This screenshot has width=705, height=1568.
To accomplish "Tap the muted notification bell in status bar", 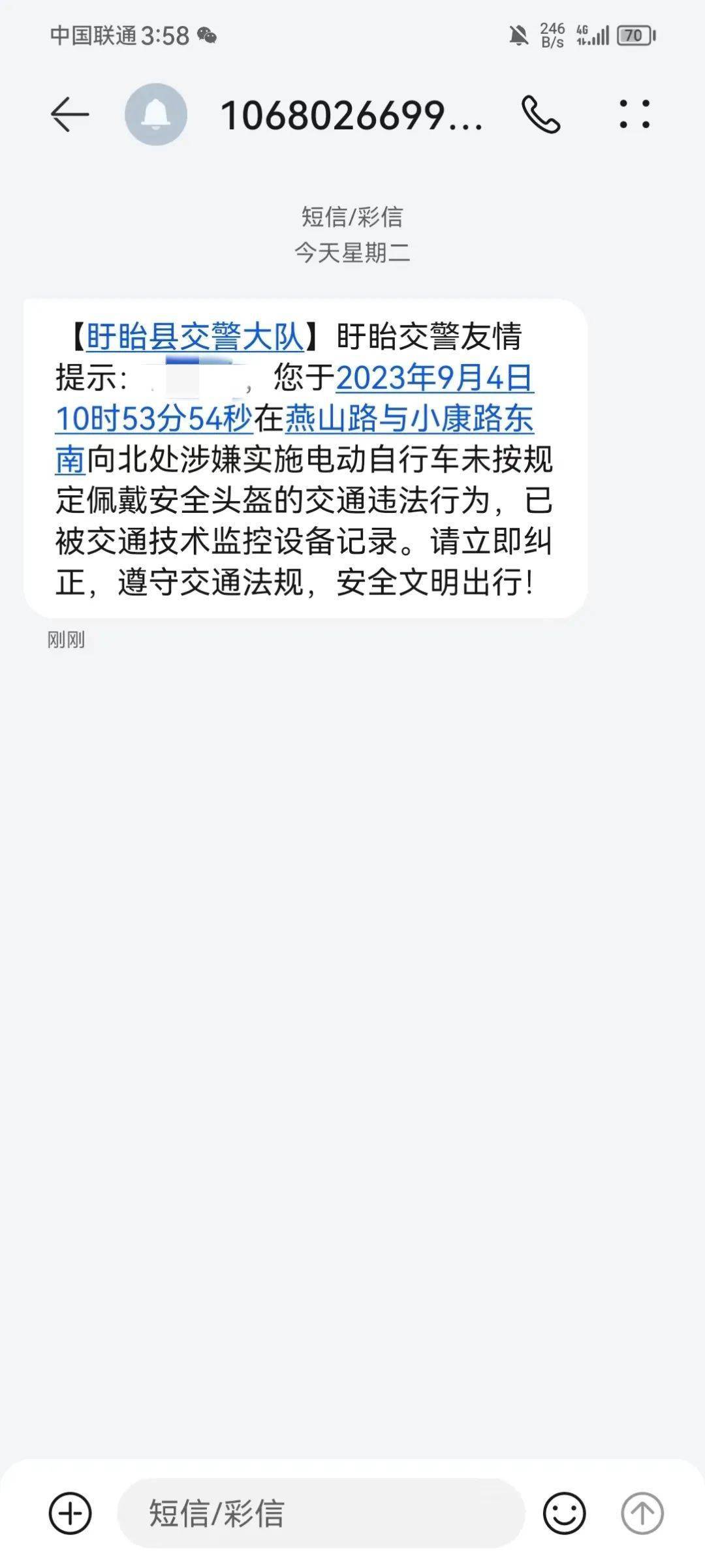I will (518, 36).
